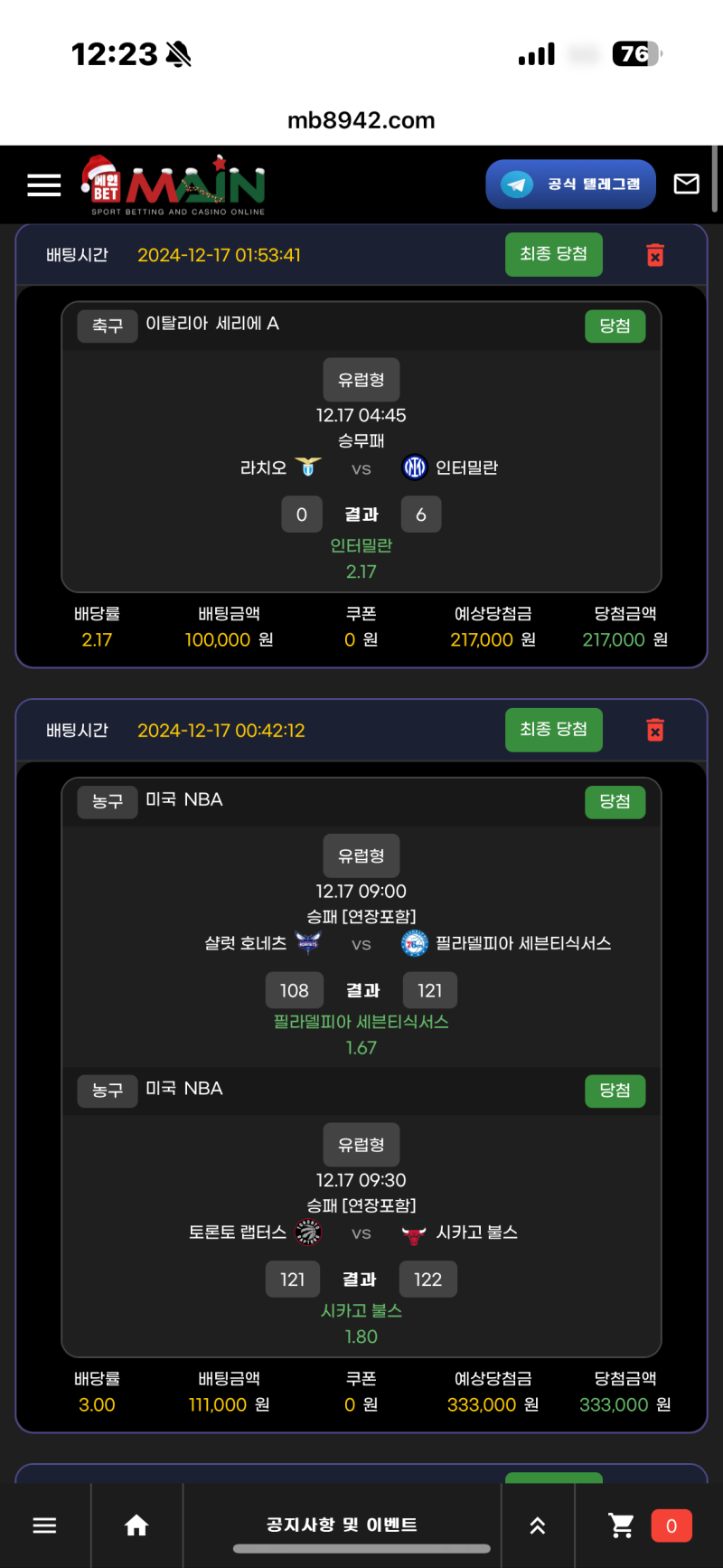The image size is (723, 1568).
Task: Open the 공식 텔레그램 Telegram button
Action: pyautogui.click(x=570, y=184)
